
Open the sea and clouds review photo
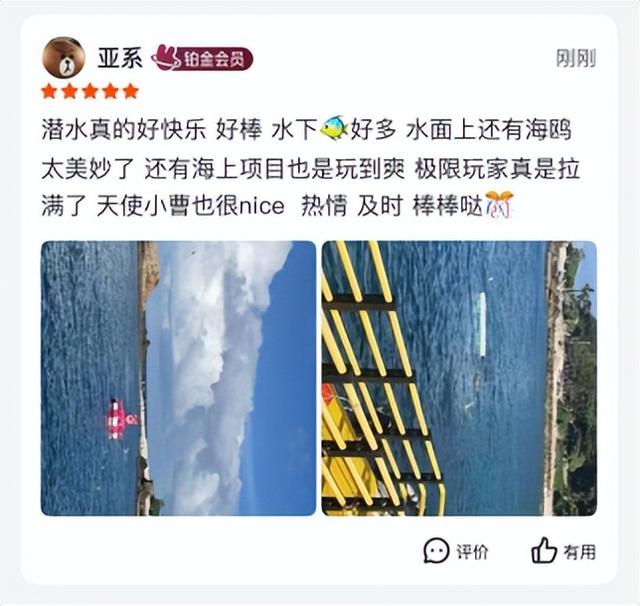pos(178,378)
